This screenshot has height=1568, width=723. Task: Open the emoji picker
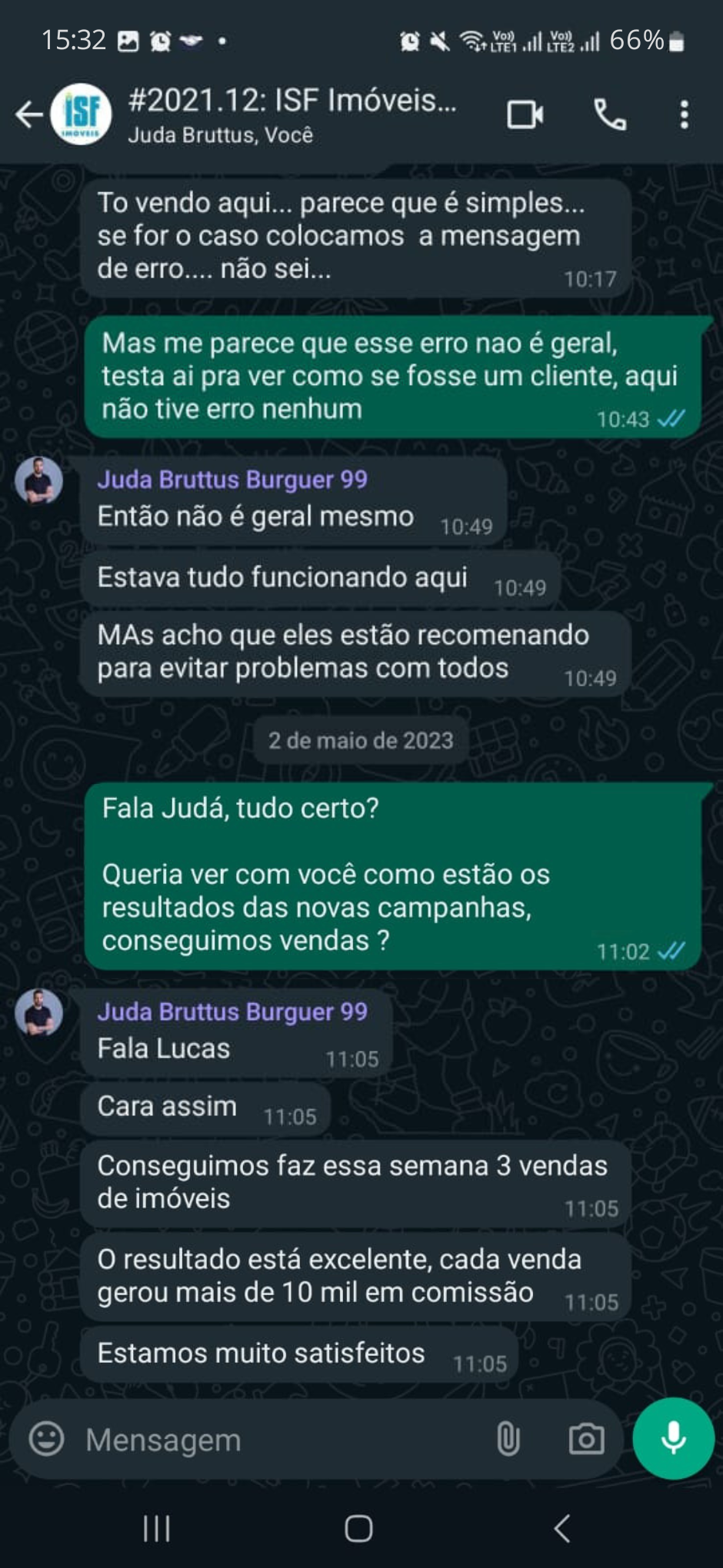(x=46, y=1438)
